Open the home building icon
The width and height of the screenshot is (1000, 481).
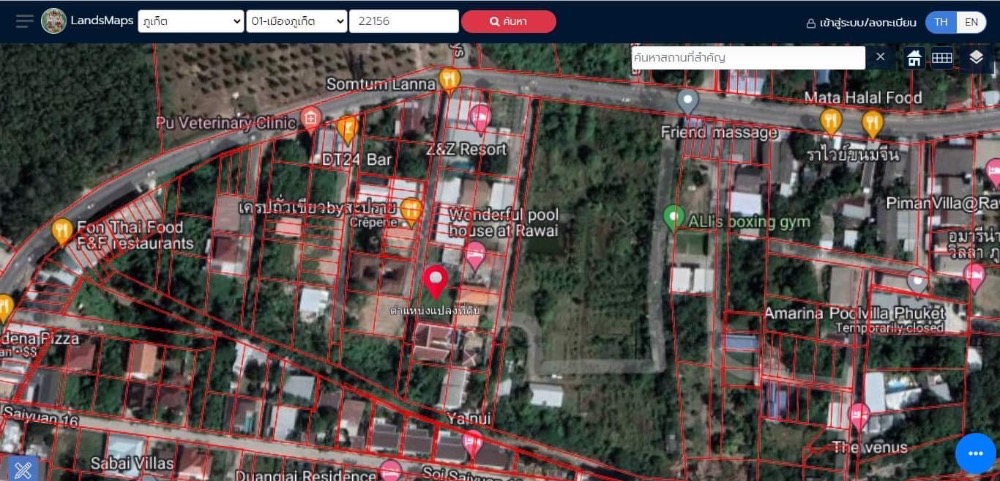pos(914,58)
